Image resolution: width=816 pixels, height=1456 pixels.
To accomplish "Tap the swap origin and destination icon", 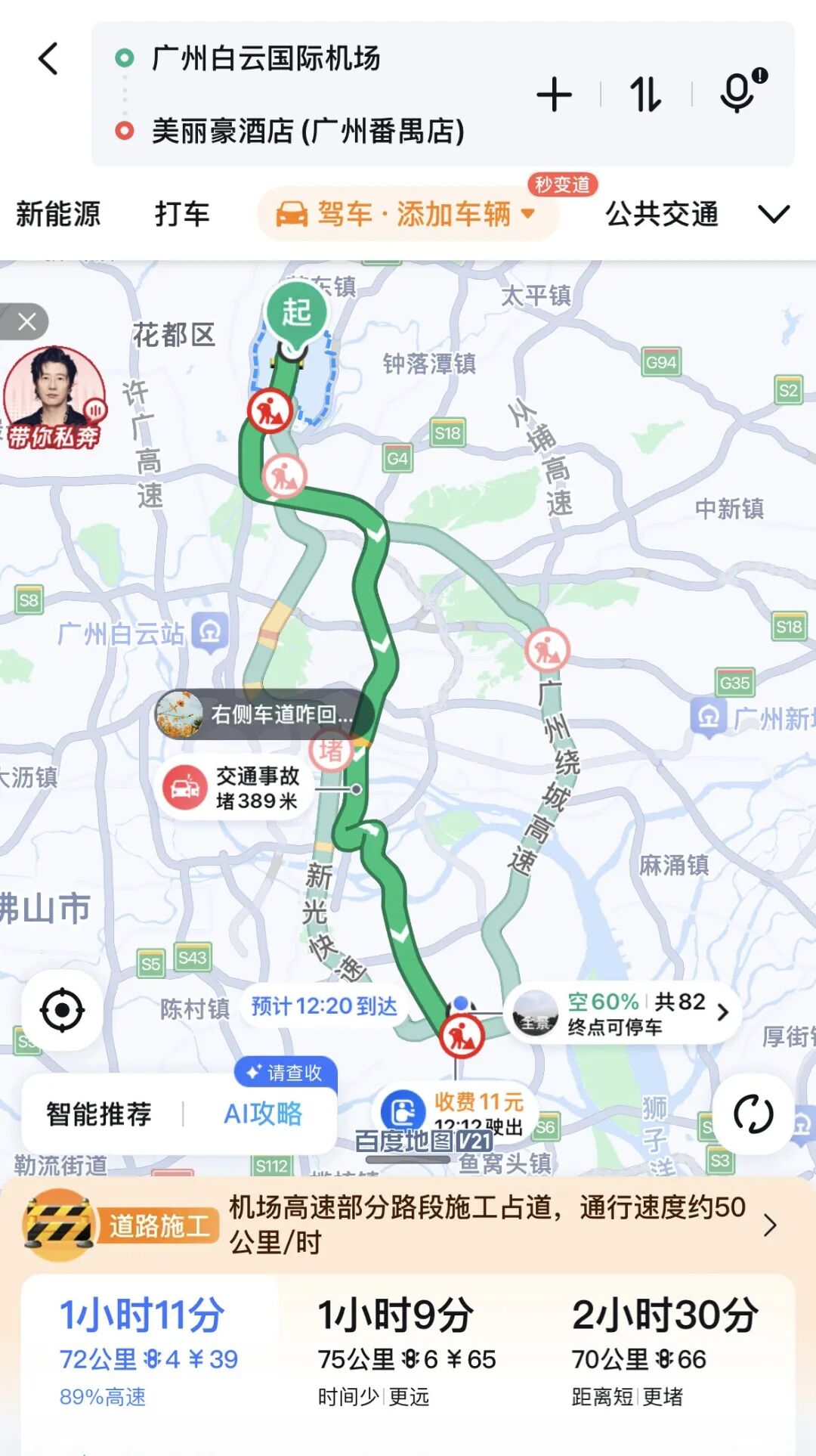I will click(x=648, y=91).
